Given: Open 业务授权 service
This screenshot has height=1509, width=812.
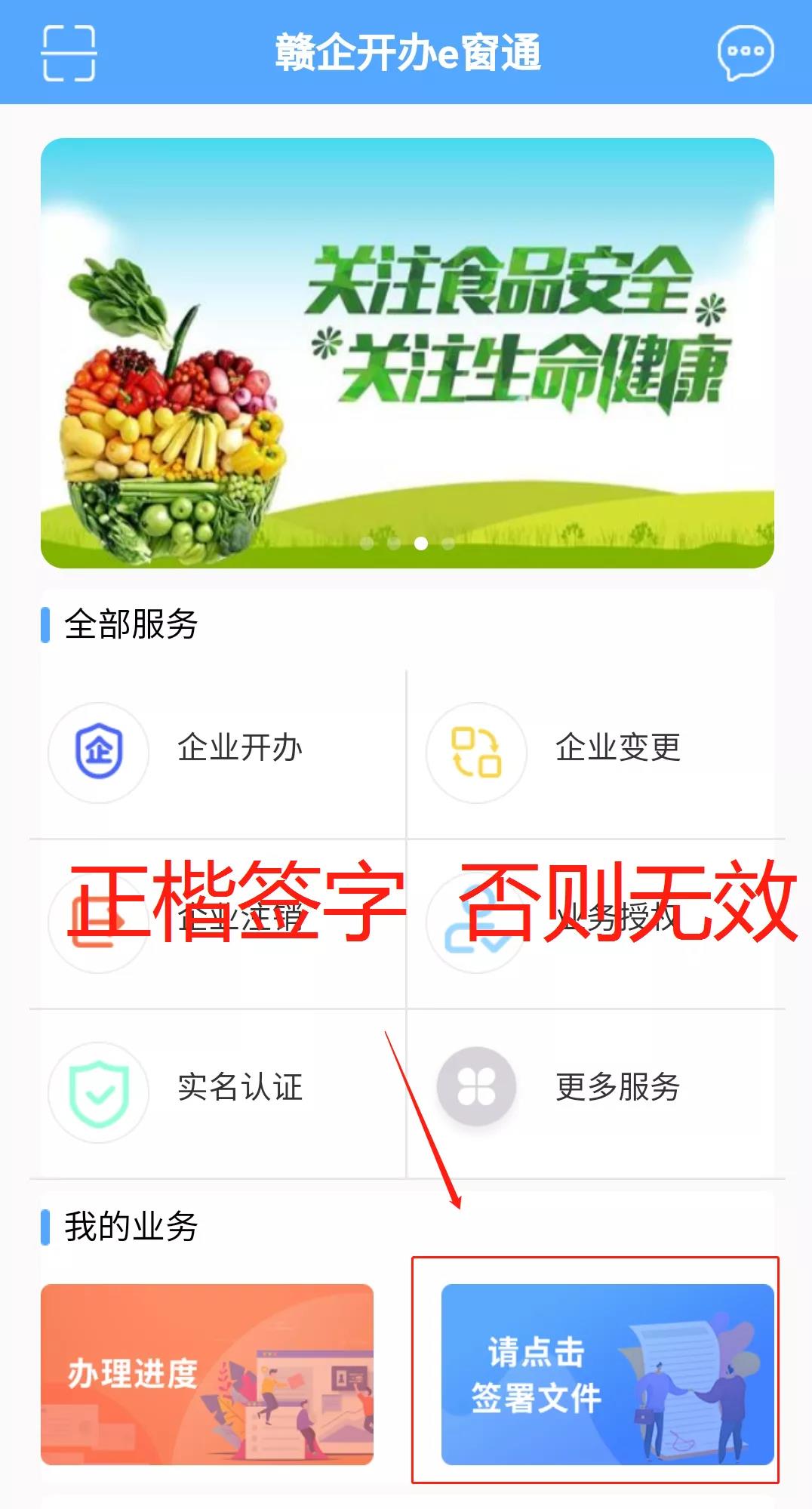Looking at the screenshot, I should point(596,922).
